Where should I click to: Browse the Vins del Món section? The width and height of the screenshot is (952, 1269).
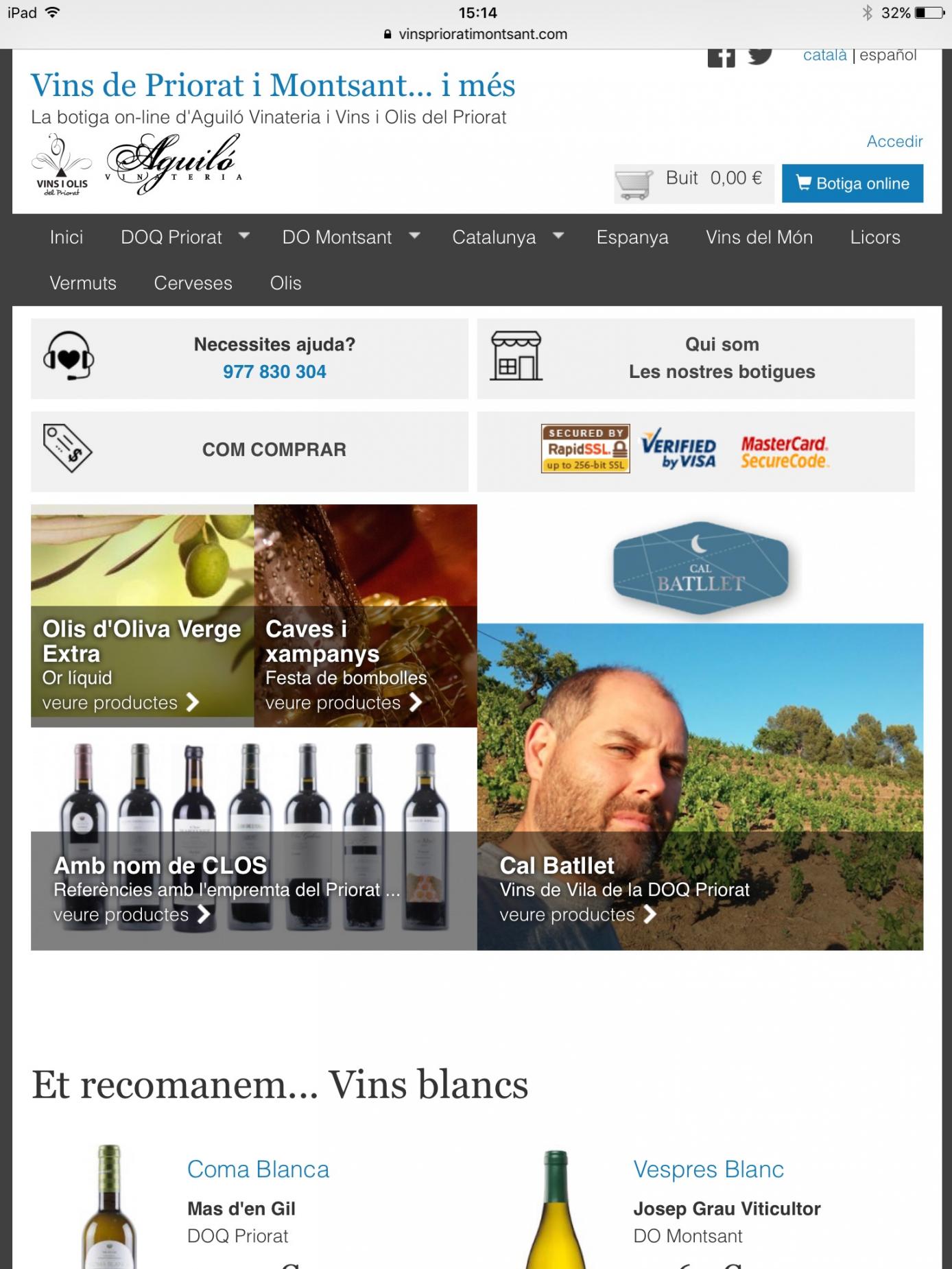pos(759,237)
